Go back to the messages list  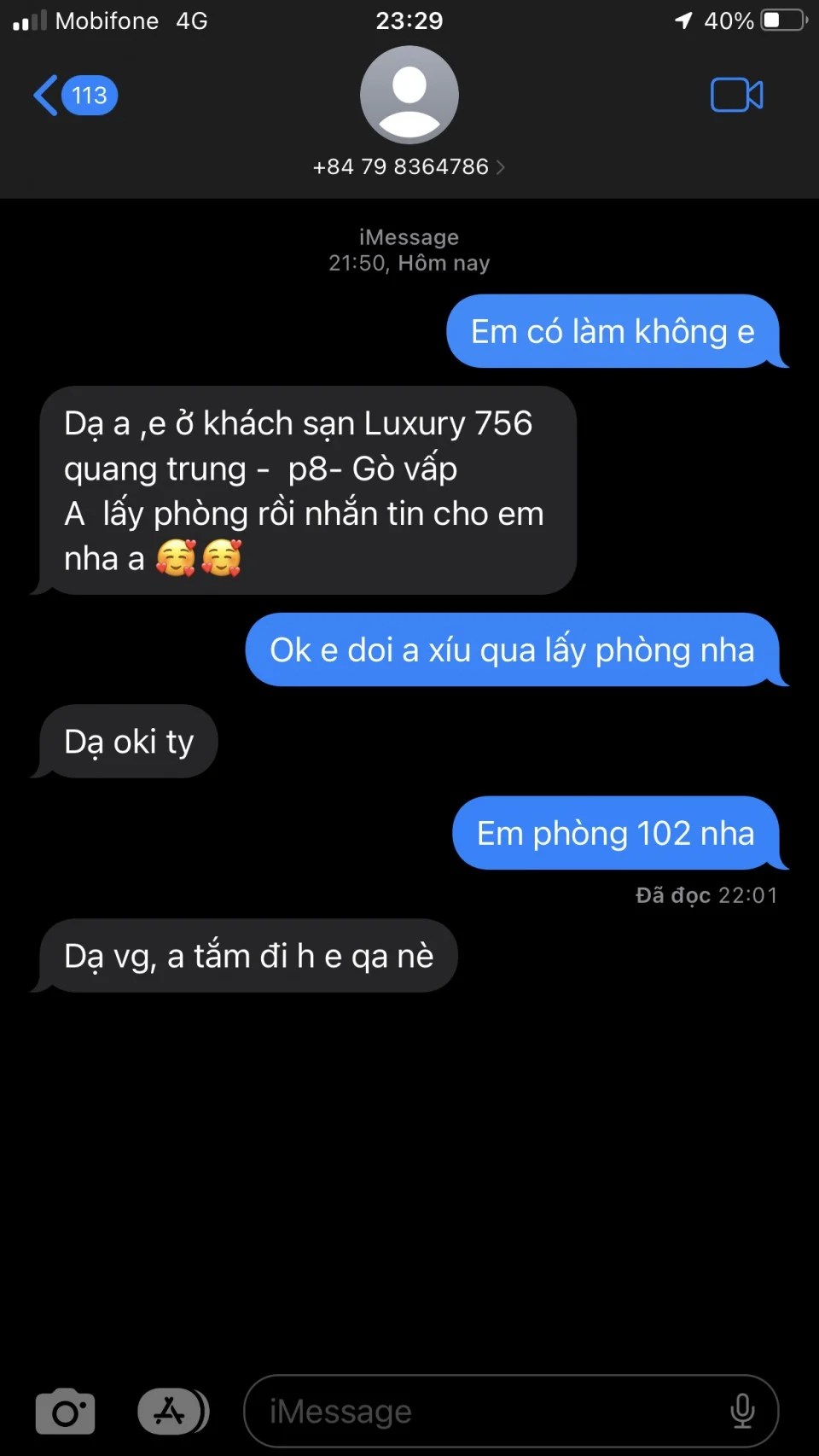tap(73, 95)
